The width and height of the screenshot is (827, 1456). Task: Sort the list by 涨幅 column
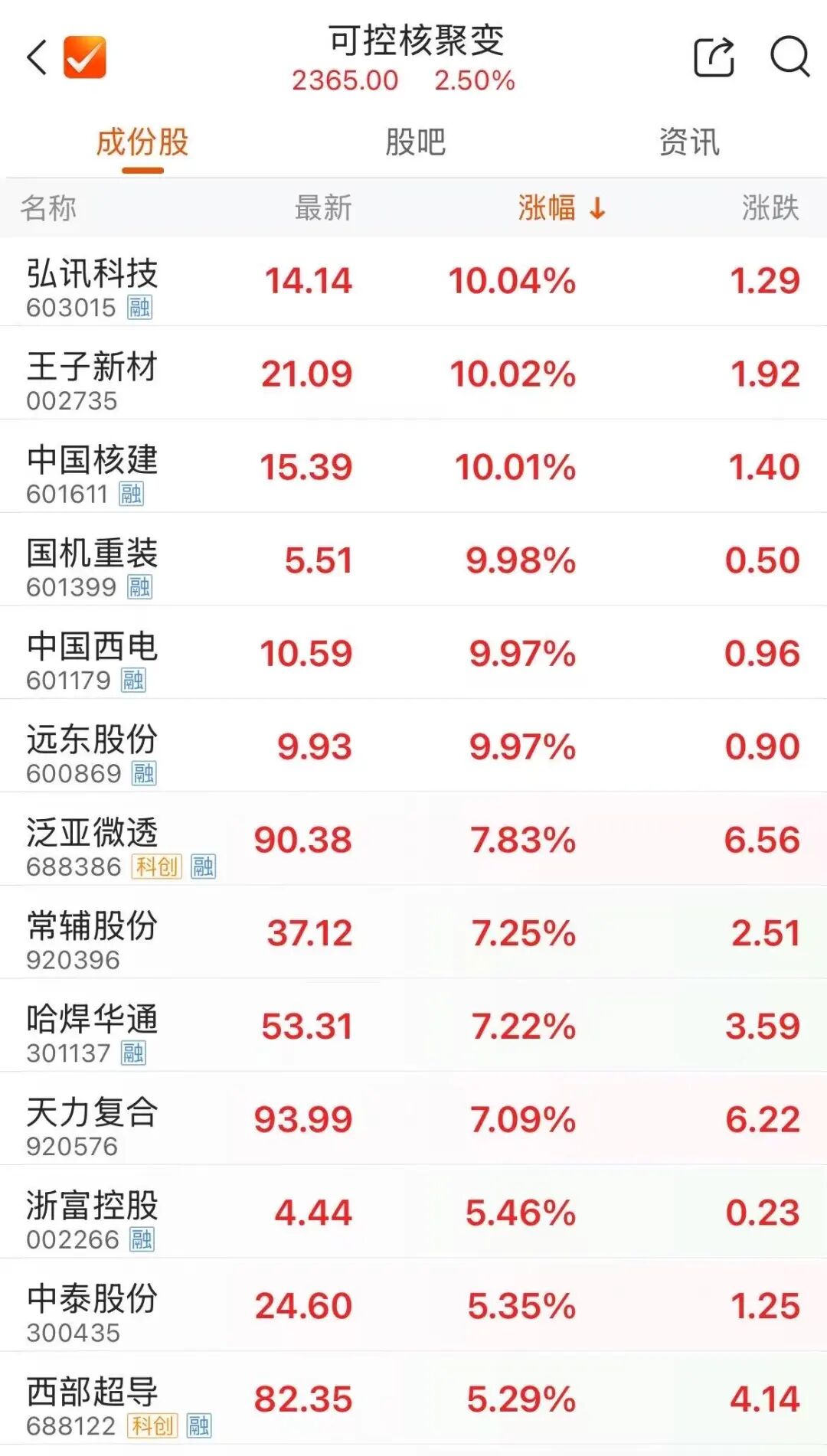coord(561,208)
